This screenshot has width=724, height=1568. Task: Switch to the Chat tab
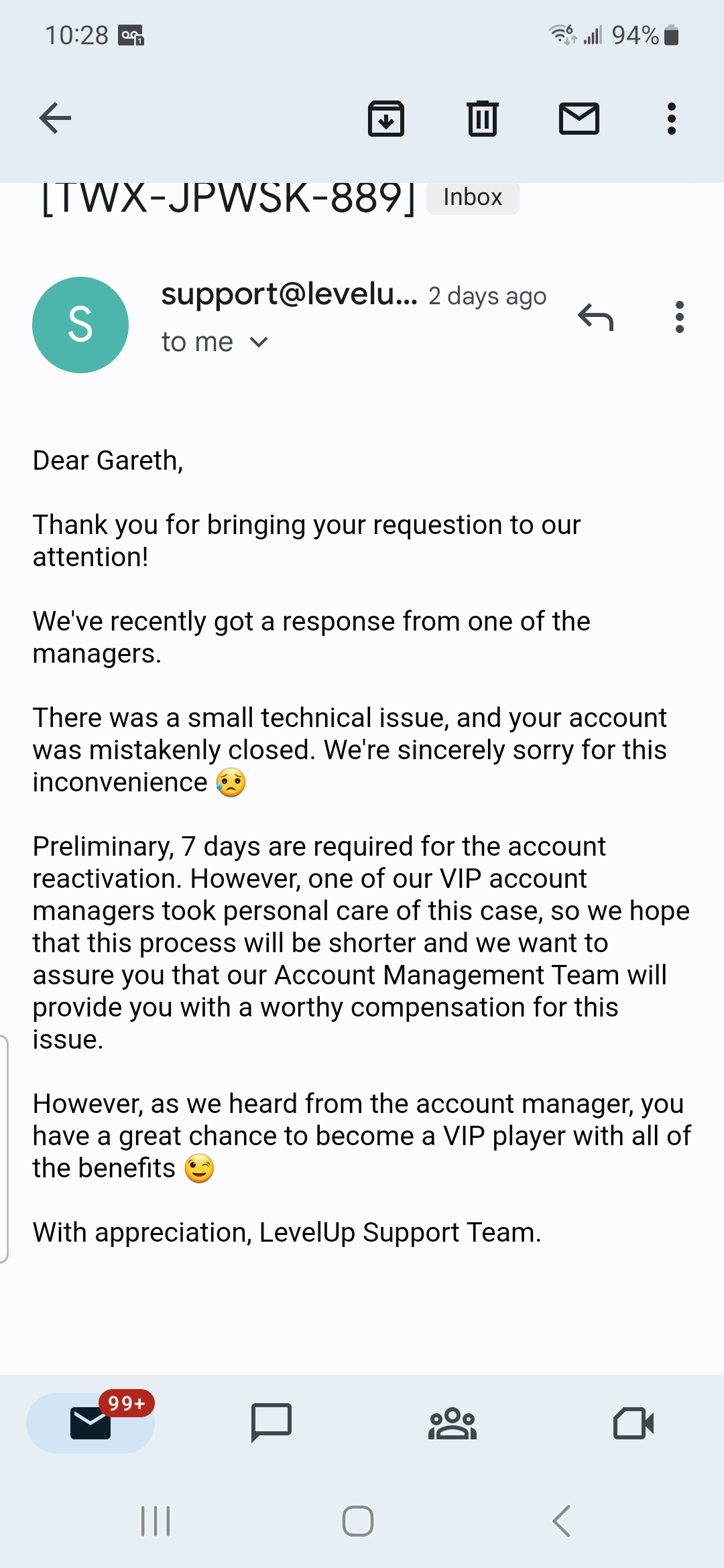click(271, 1423)
